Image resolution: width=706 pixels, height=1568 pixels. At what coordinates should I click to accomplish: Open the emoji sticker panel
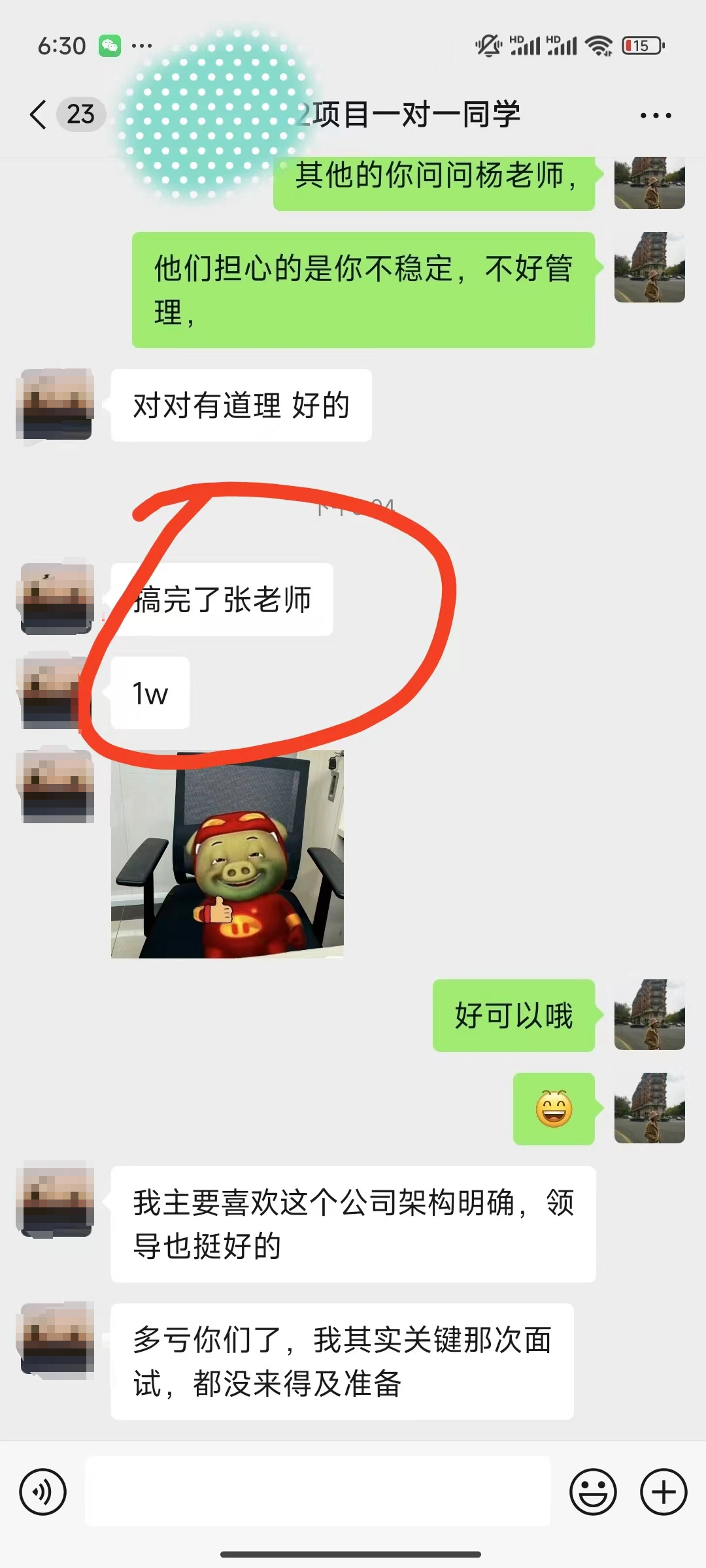coord(593,1493)
